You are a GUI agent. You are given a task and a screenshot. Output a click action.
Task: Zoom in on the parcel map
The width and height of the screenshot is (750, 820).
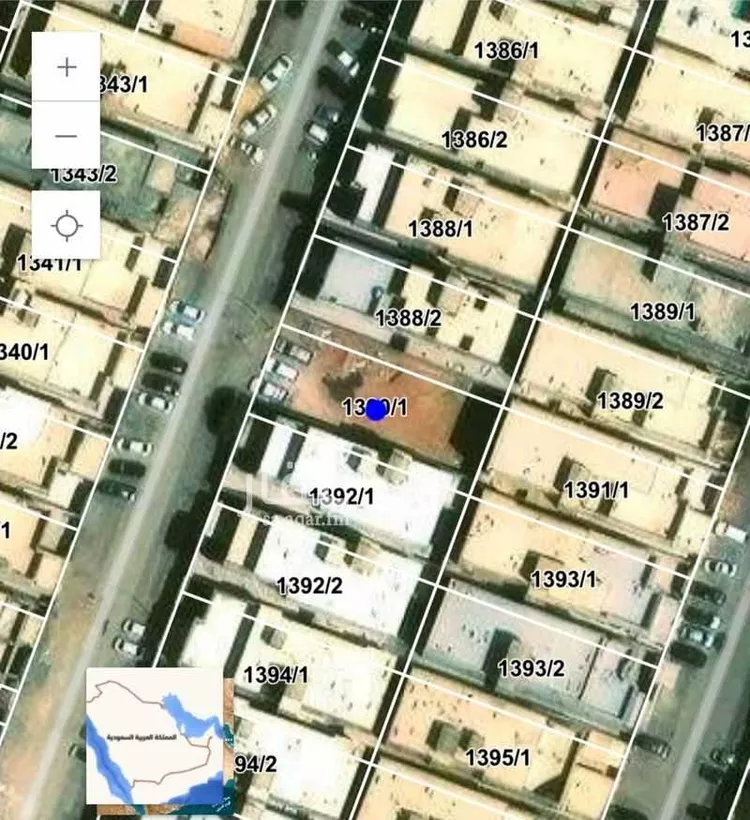tap(66, 67)
